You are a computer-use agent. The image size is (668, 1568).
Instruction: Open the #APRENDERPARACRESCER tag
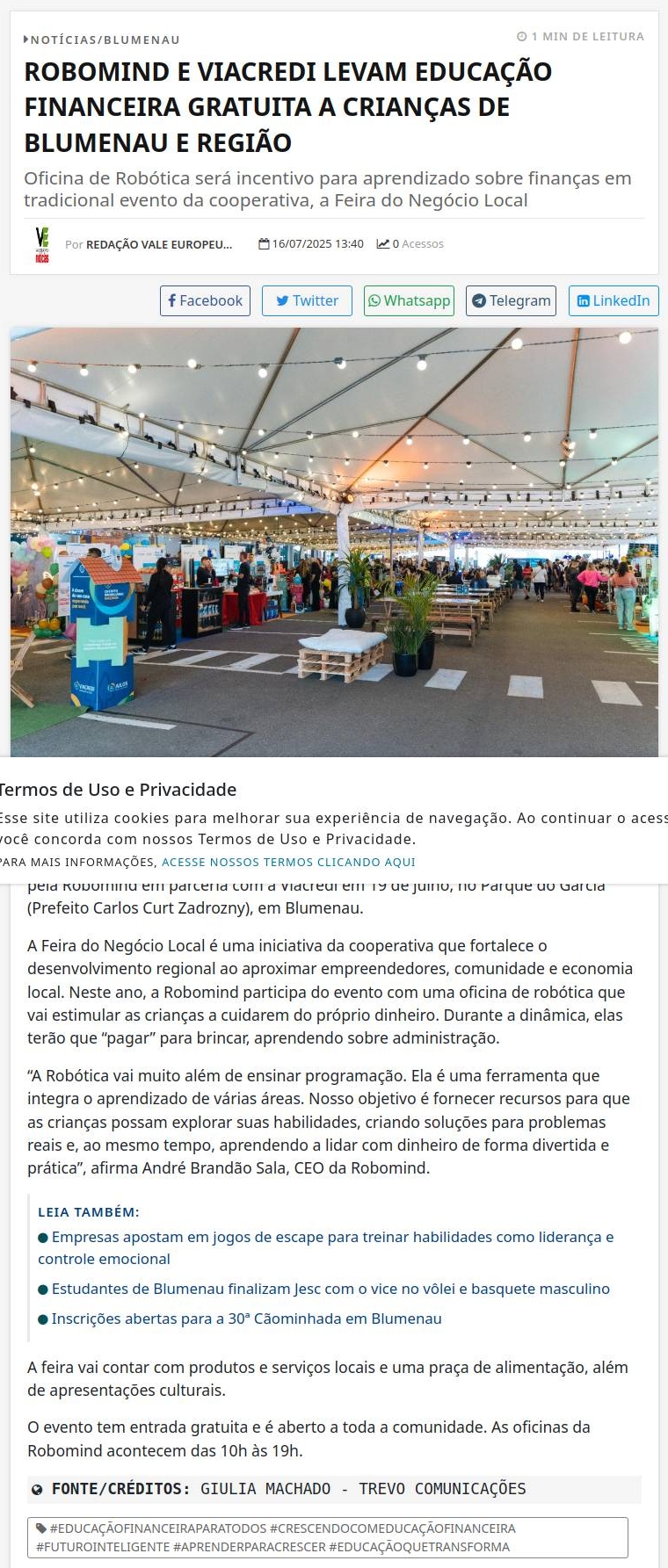point(249,1547)
